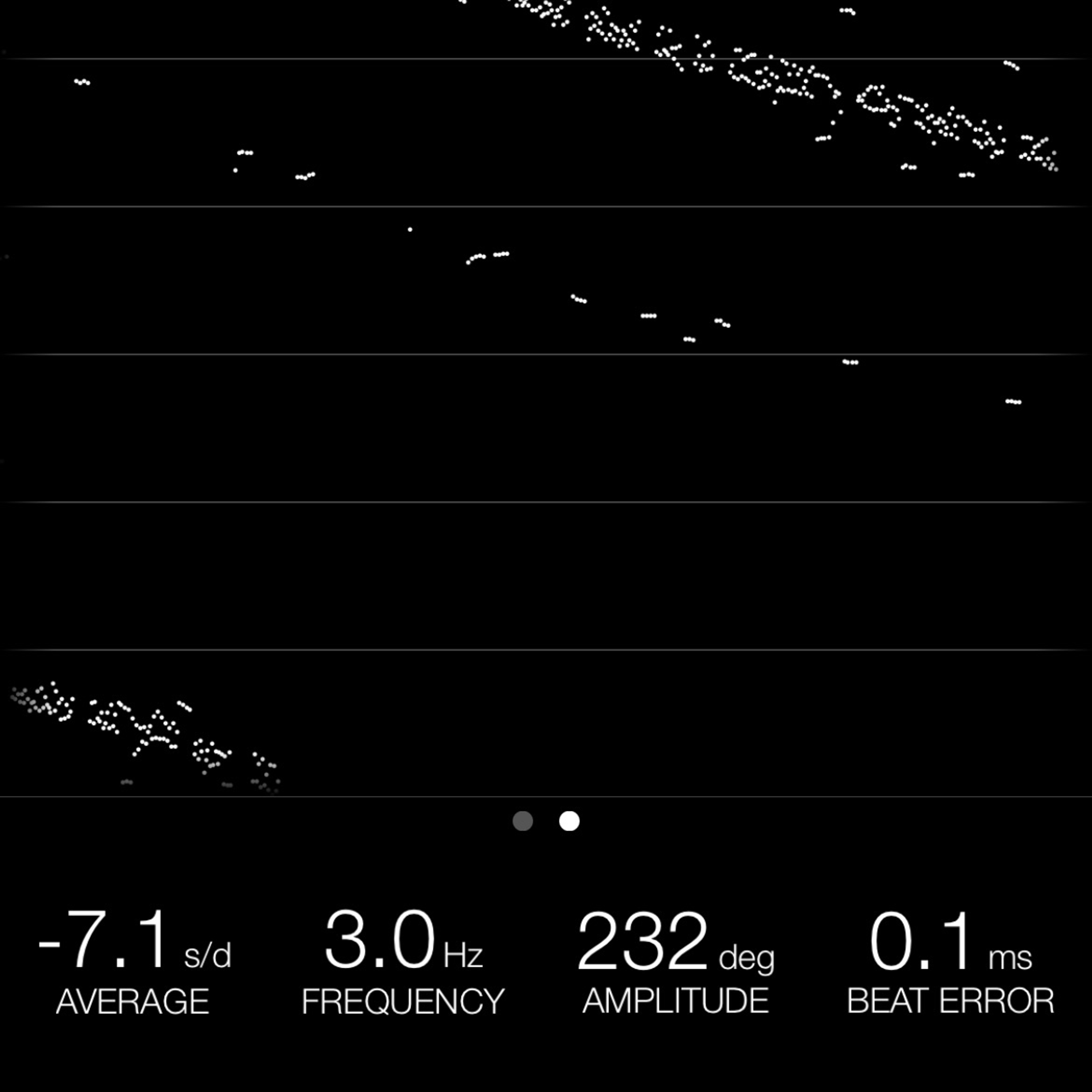Select the white current-page indicator dot

tap(569, 821)
